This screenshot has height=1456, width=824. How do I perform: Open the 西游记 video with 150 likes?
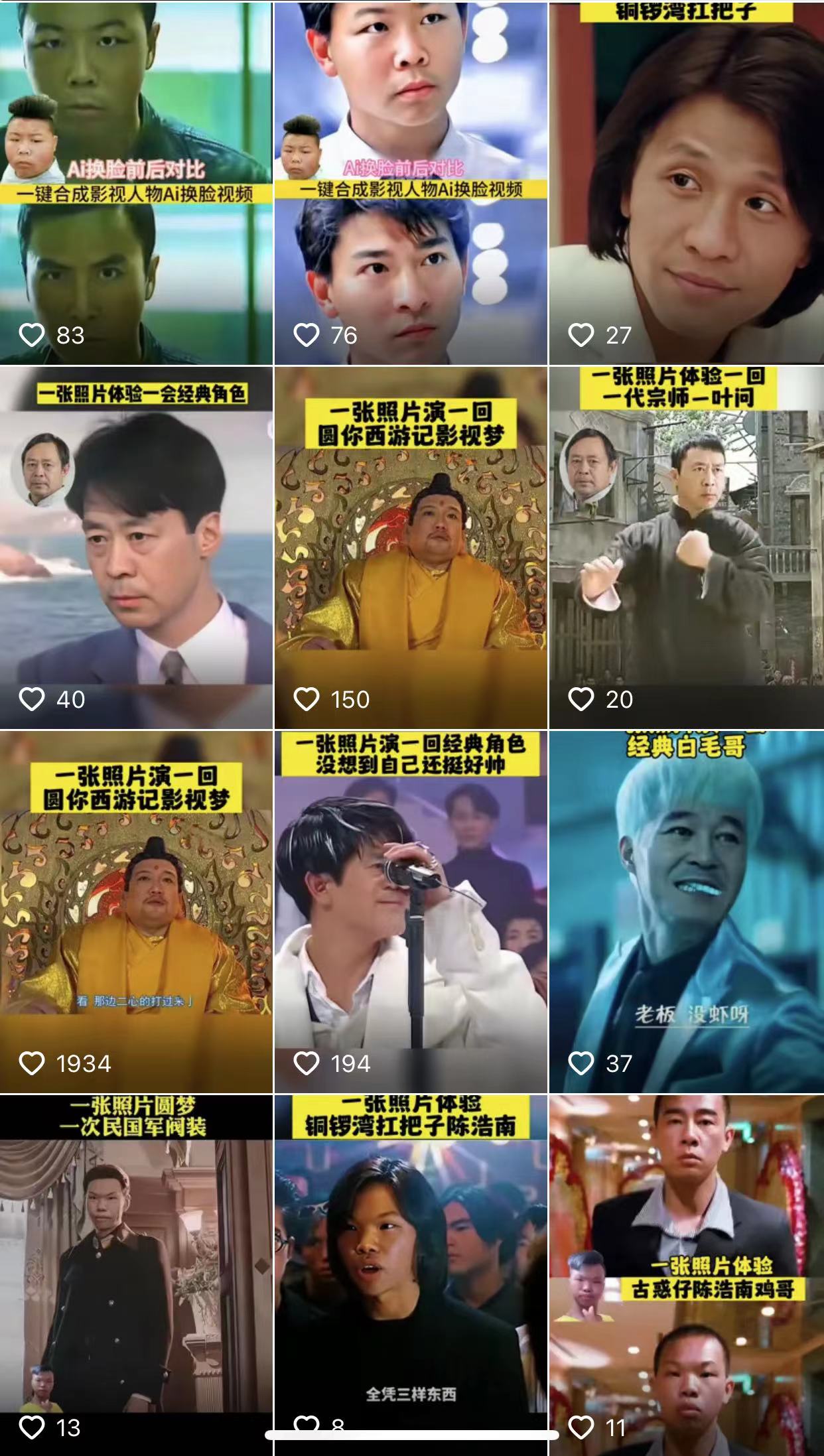411,547
